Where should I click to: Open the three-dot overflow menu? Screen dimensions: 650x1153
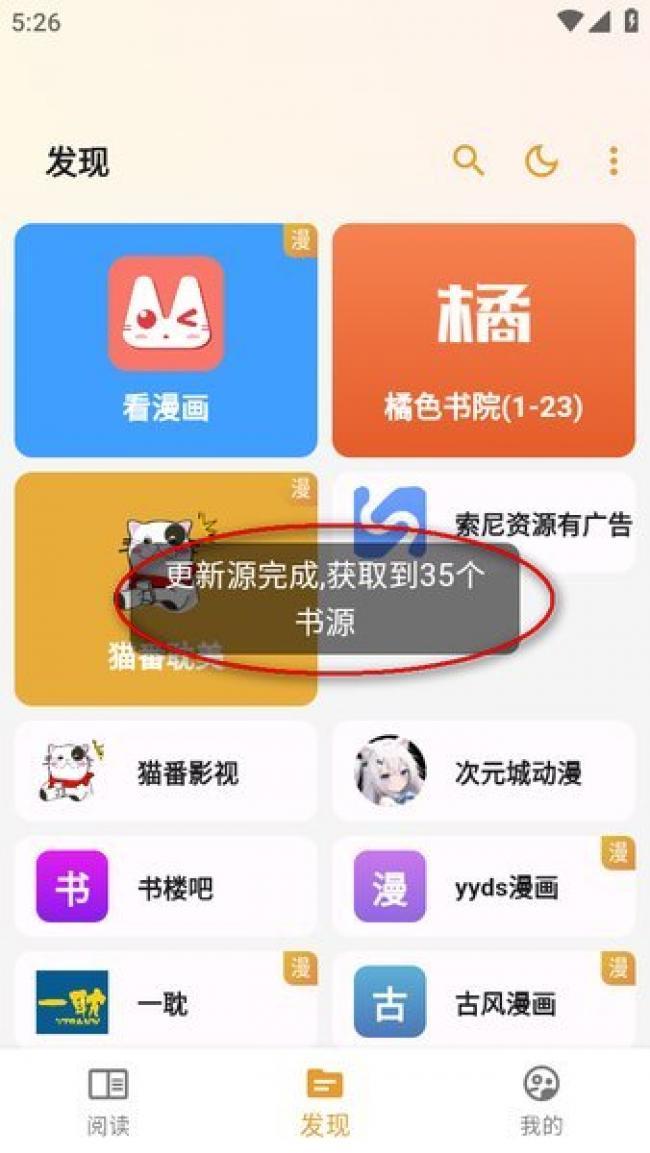[613, 160]
